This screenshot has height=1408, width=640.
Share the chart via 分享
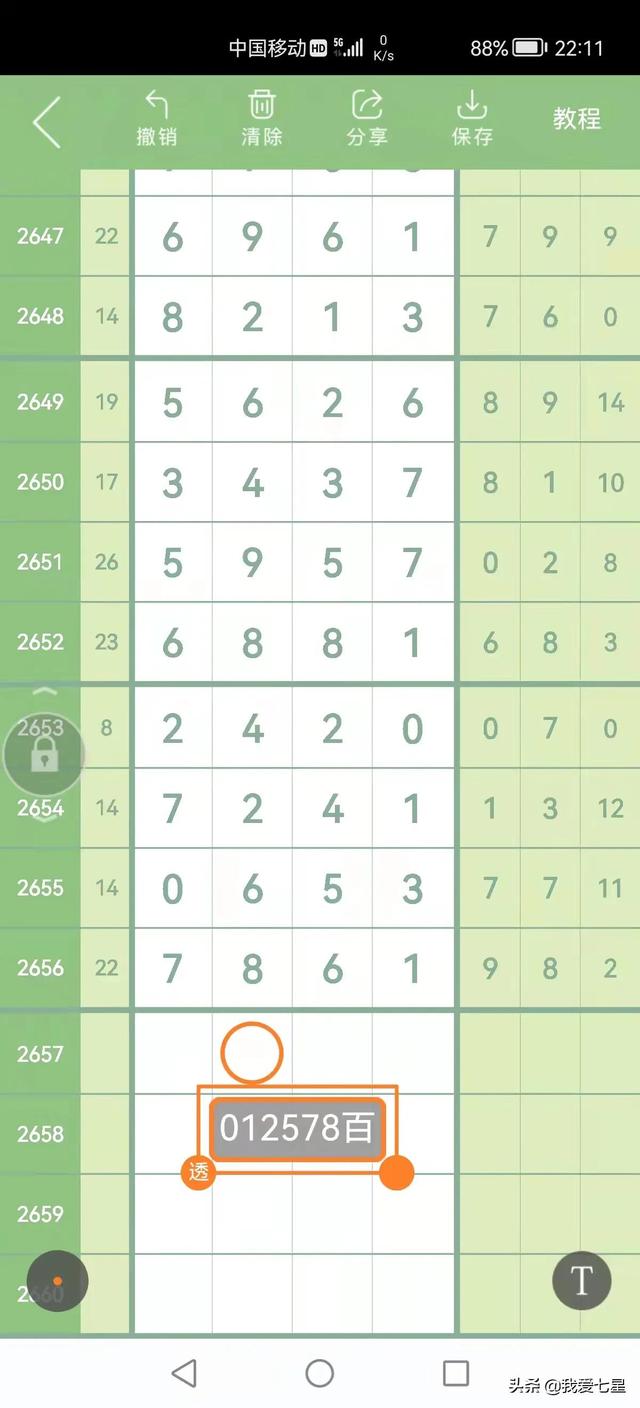point(367,120)
